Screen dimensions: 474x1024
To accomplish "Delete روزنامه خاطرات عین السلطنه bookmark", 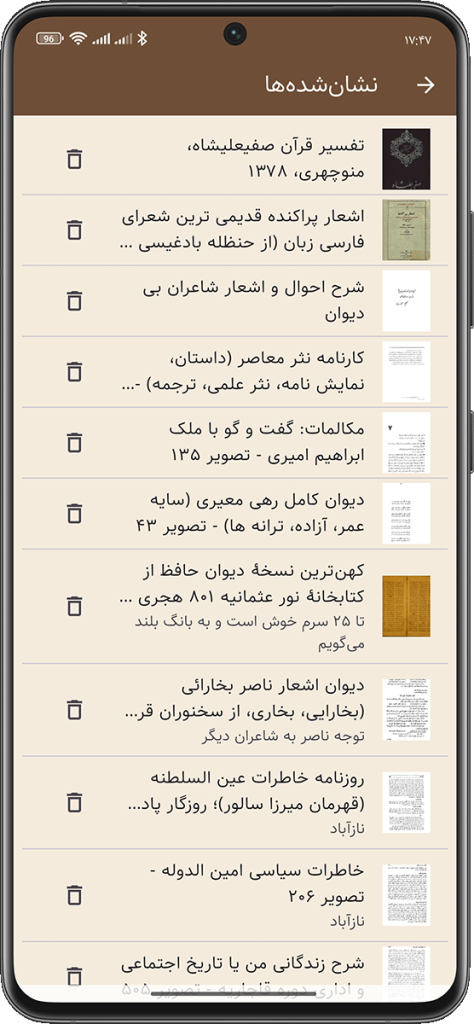I will coord(74,803).
